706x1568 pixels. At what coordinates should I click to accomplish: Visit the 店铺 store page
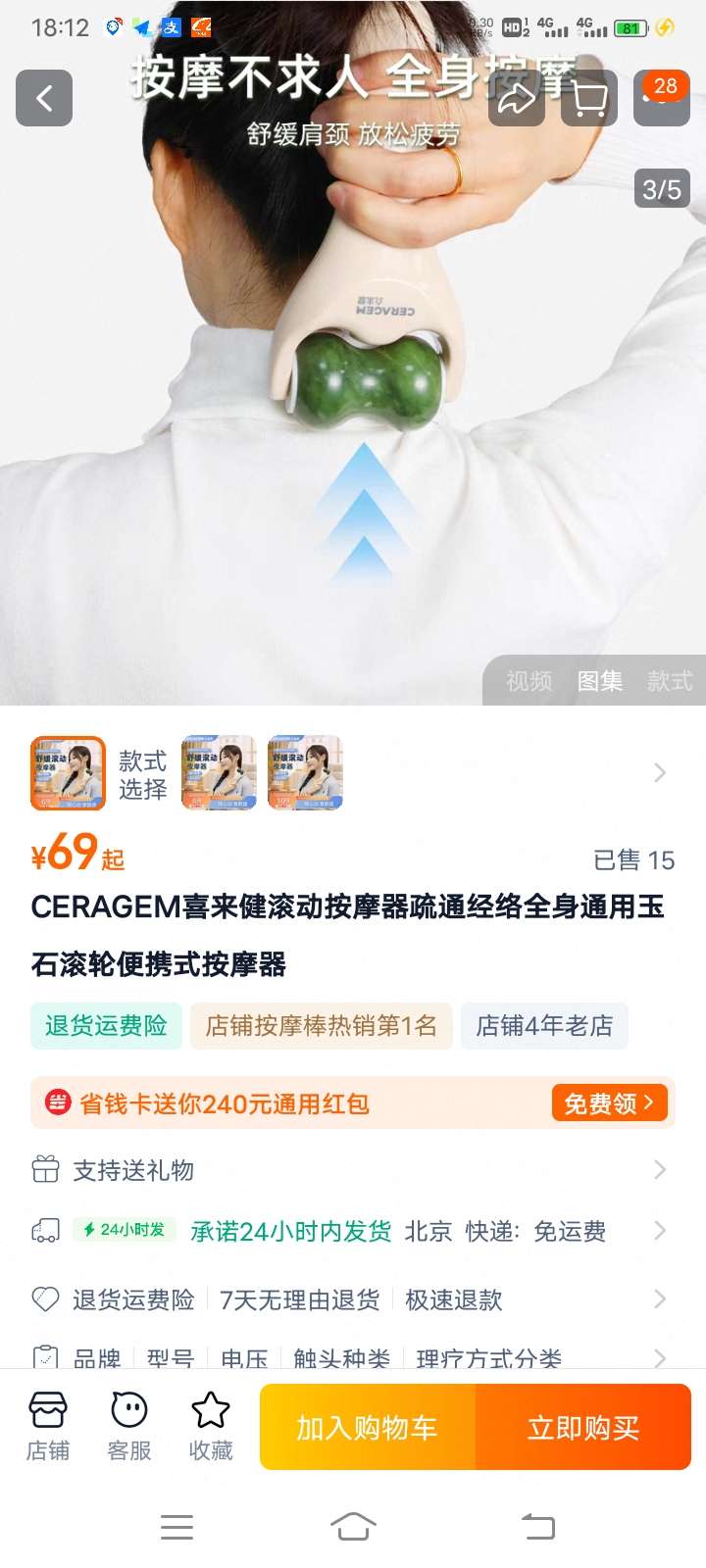pos(47,1427)
